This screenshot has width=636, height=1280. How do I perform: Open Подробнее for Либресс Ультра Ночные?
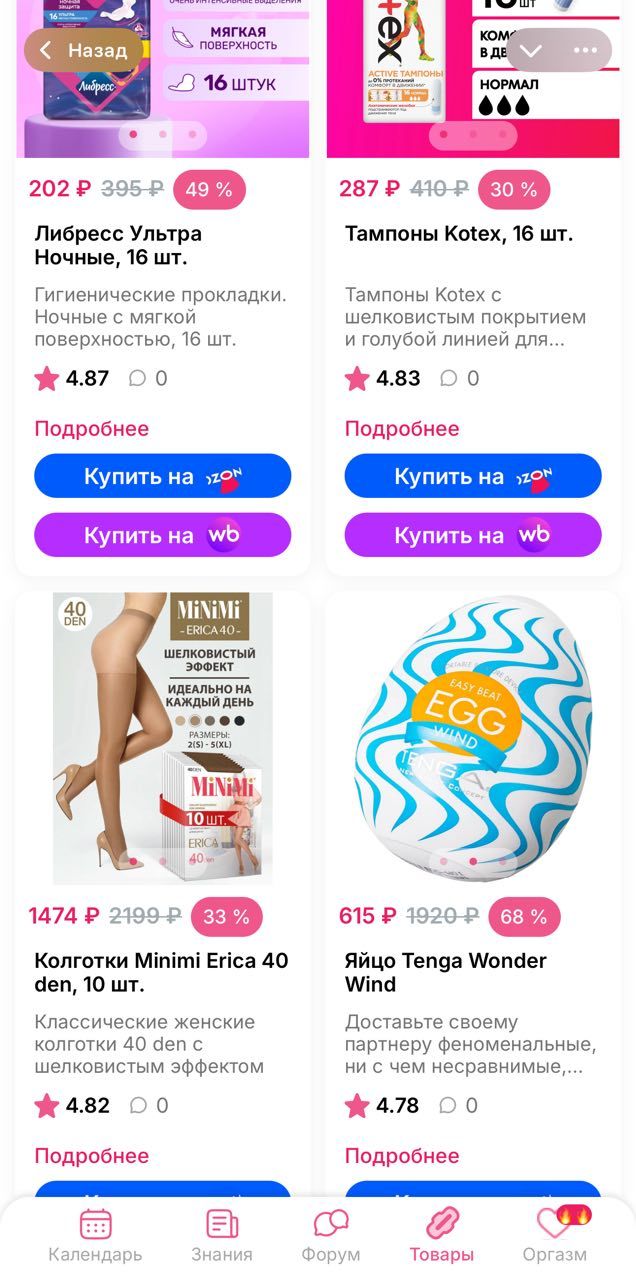91,429
